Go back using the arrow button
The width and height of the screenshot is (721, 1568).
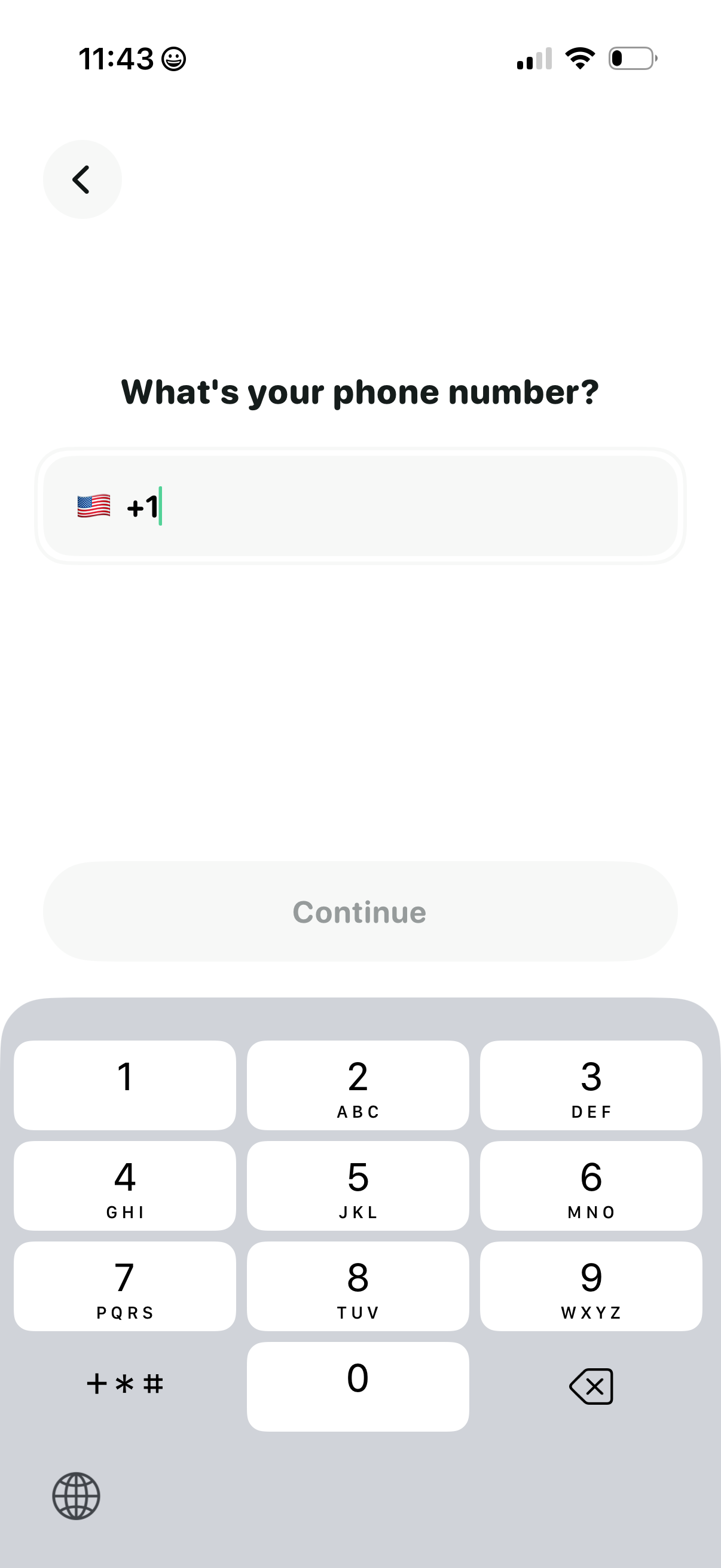(x=82, y=179)
